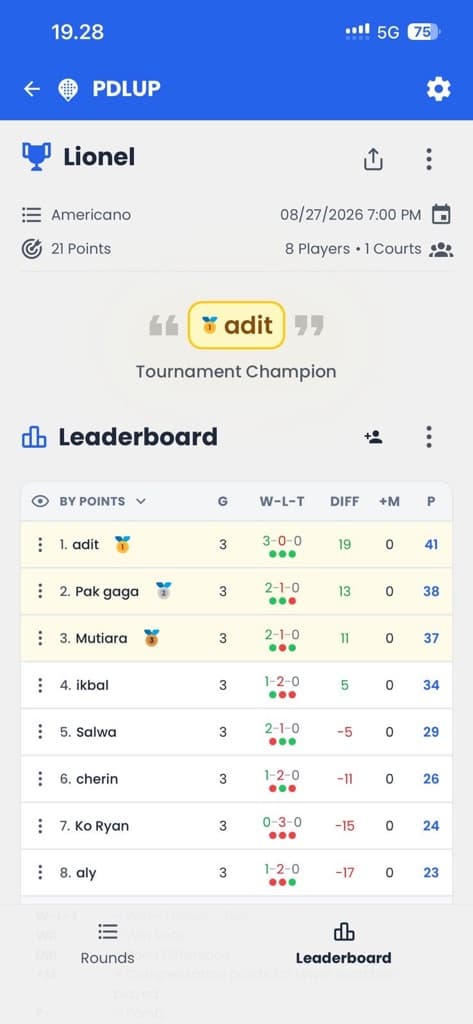Image resolution: width=473 pixels, height=1024 pixels.
Task: Open the options menu for Mutiara
Action: pos(40,638)
